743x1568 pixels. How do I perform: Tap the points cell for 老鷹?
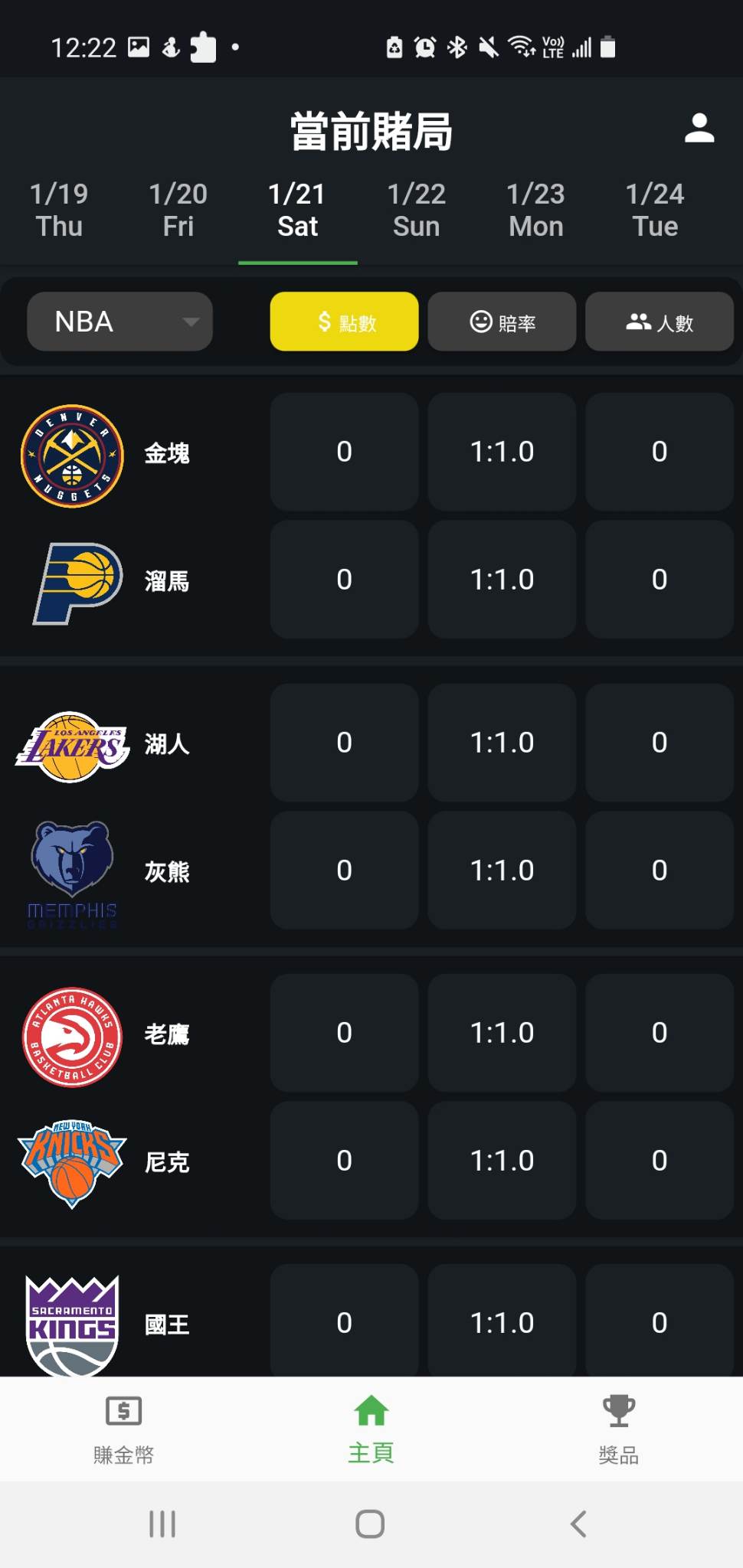point(344,1033)
